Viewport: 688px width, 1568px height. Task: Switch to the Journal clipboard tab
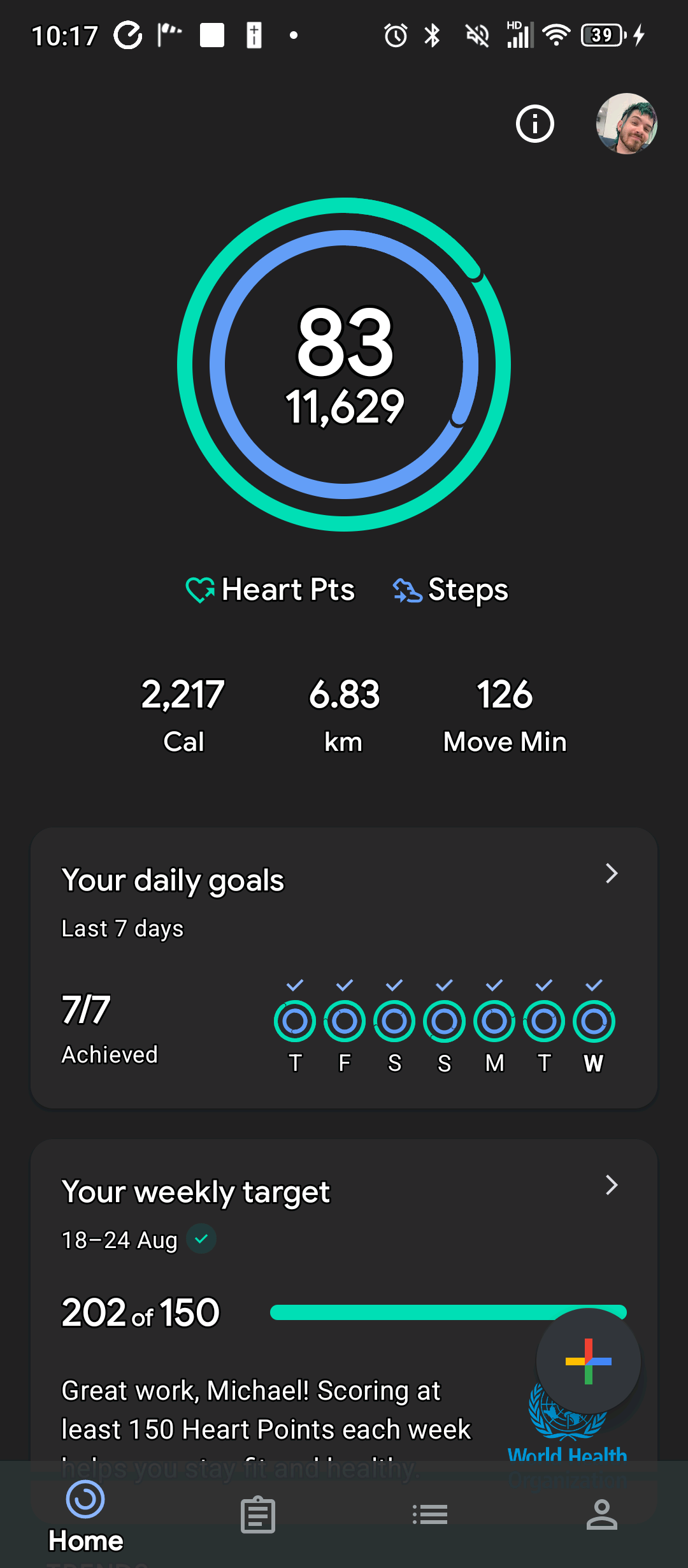click(258, 1514)
